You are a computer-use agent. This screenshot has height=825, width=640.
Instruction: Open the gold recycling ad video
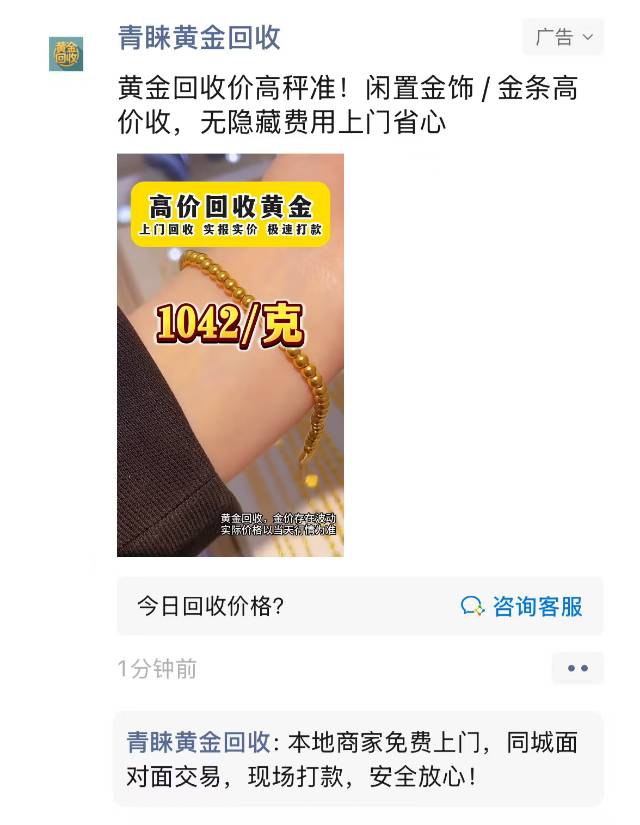230,355
